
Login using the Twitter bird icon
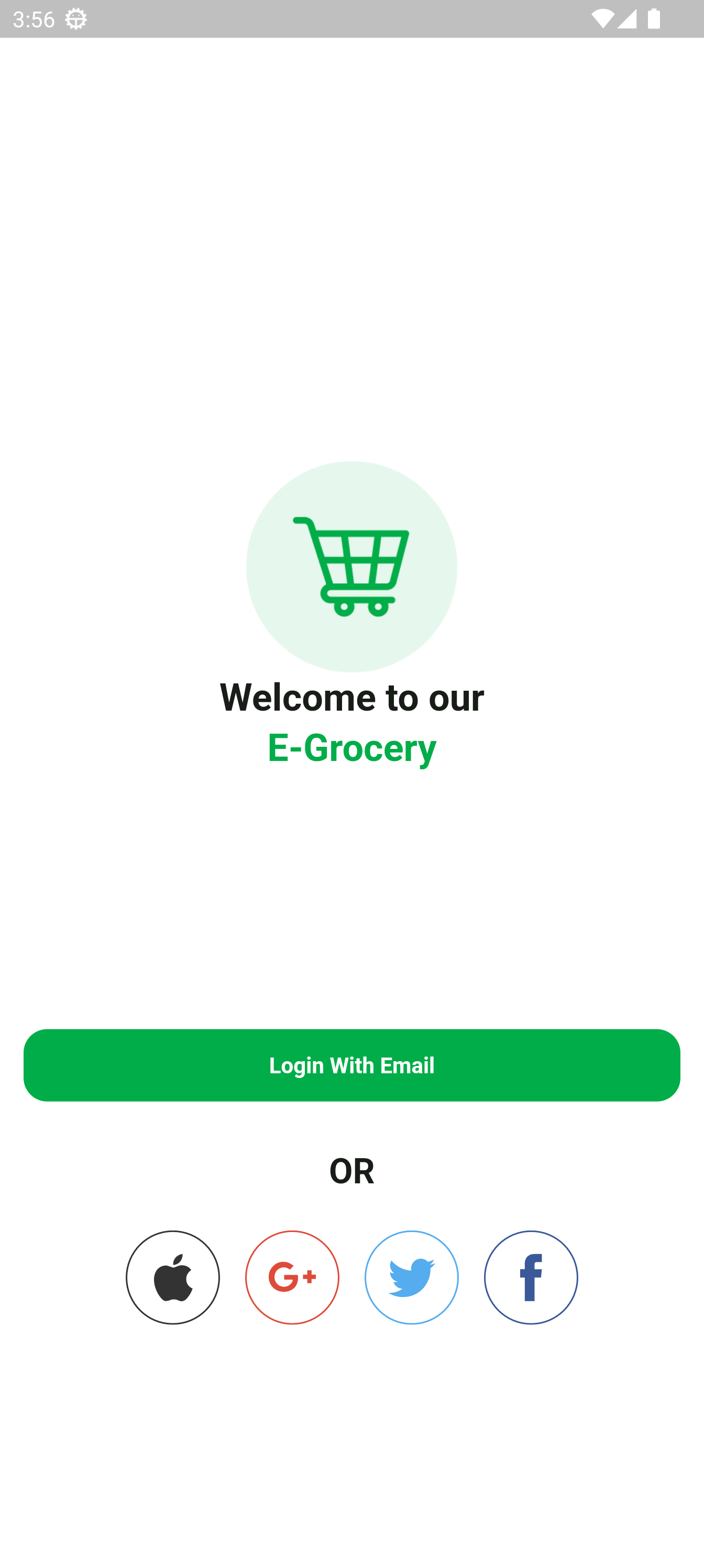pyautogui.click(x=411, y=1278)
